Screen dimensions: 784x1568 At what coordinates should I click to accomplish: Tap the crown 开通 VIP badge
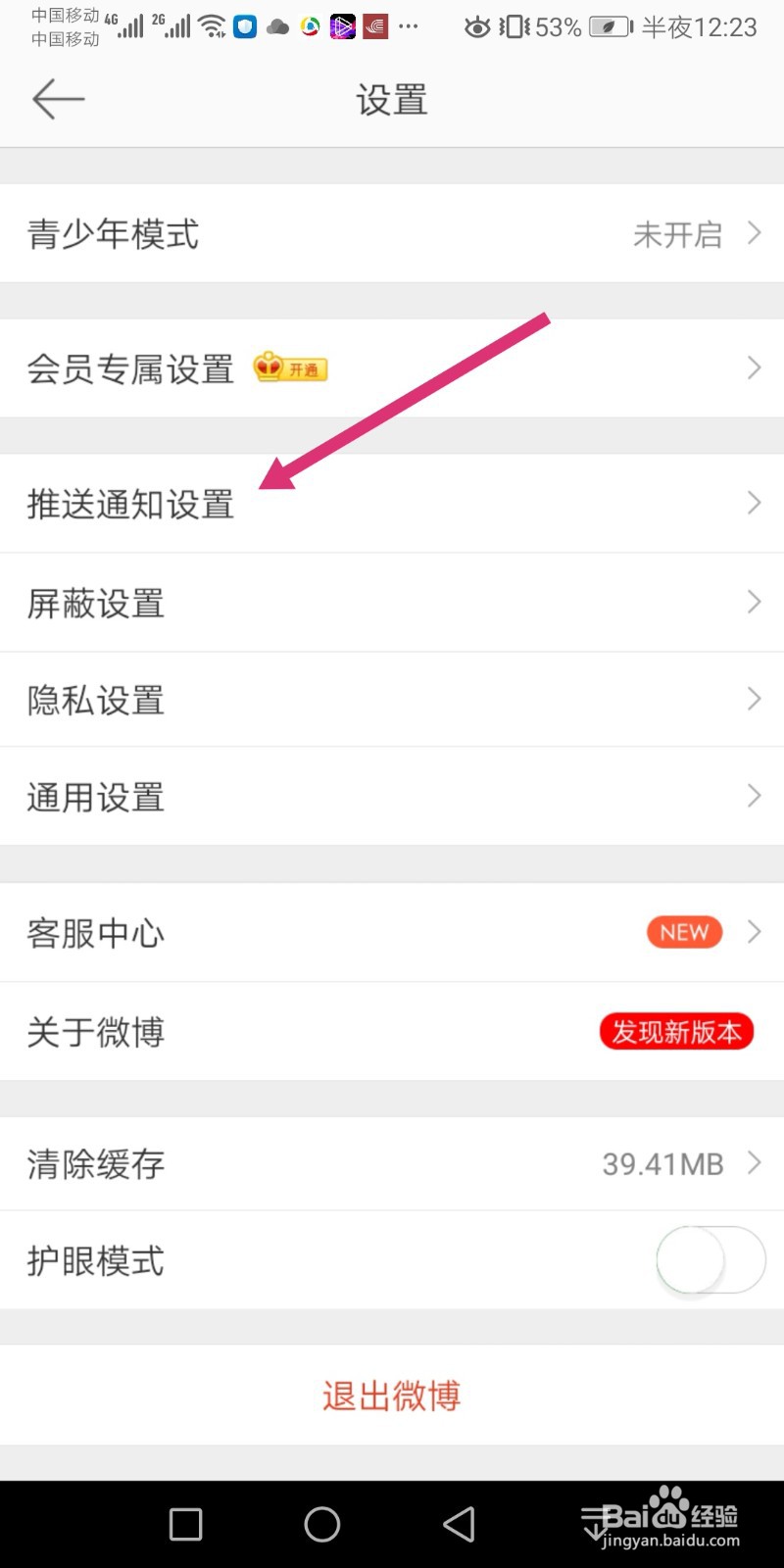[289, 368]
